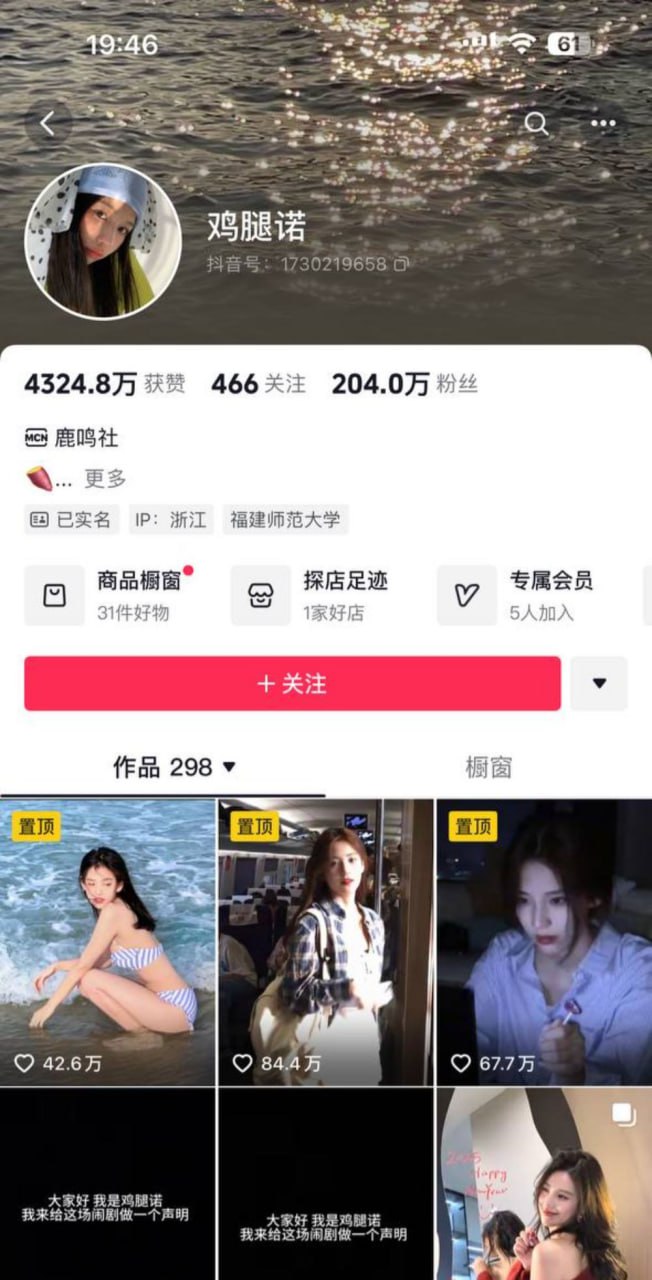This screenshot has height=1280, width=652.
Task: Expand the bio with 更多
Action: [105, 479]
